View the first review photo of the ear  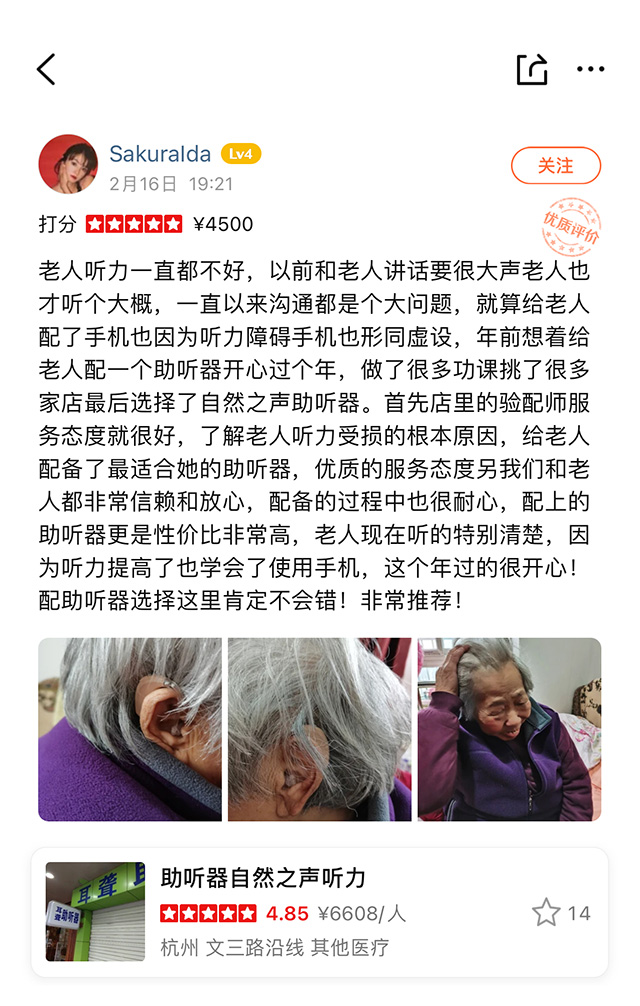(130, 729)
